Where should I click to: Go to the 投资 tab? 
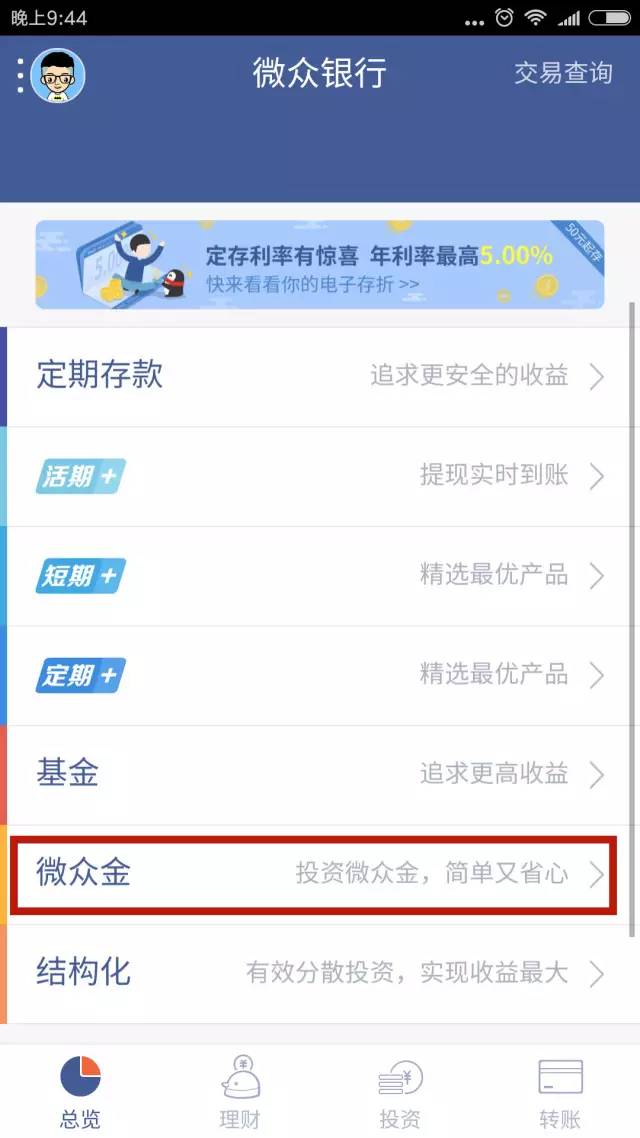click(400, 1092)
